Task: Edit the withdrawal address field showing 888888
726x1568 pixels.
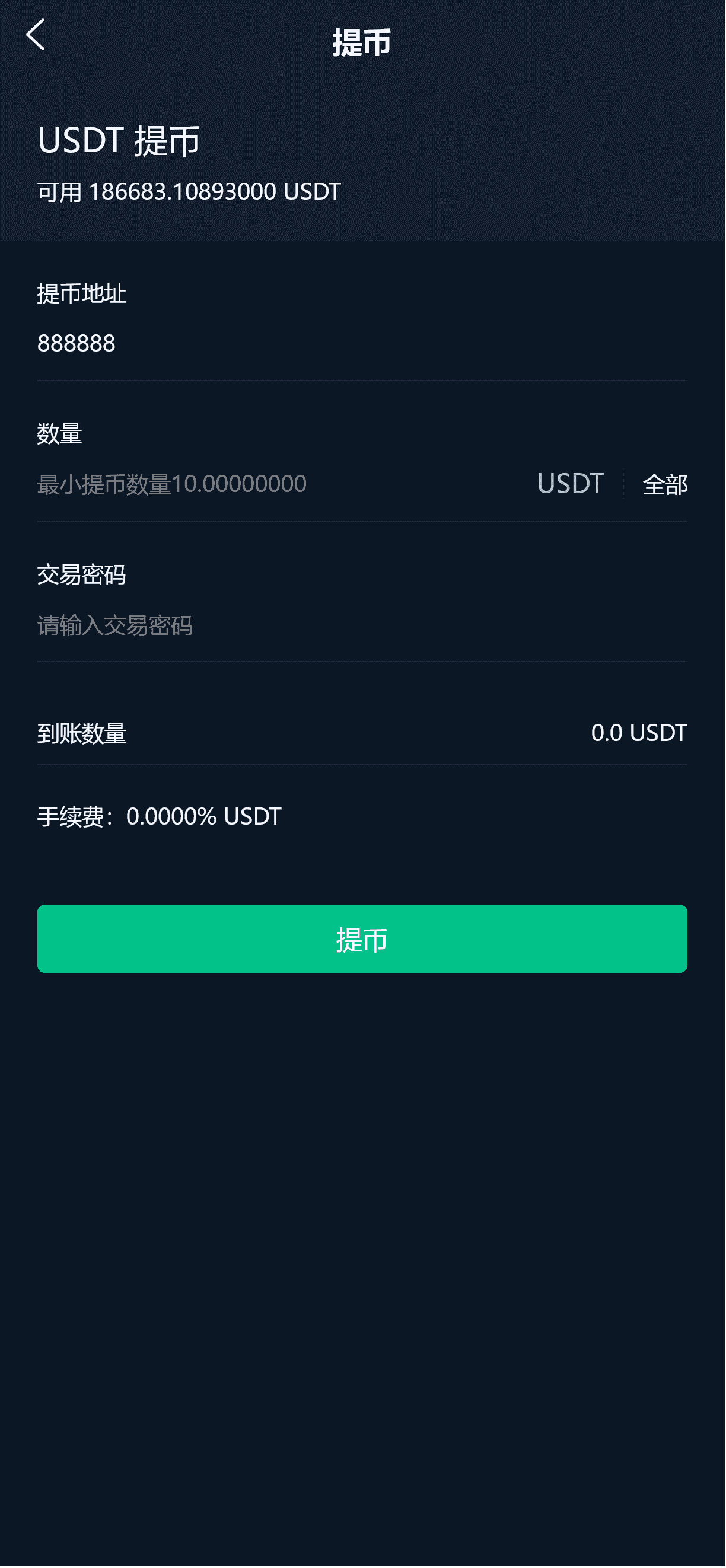Action: 362,344
